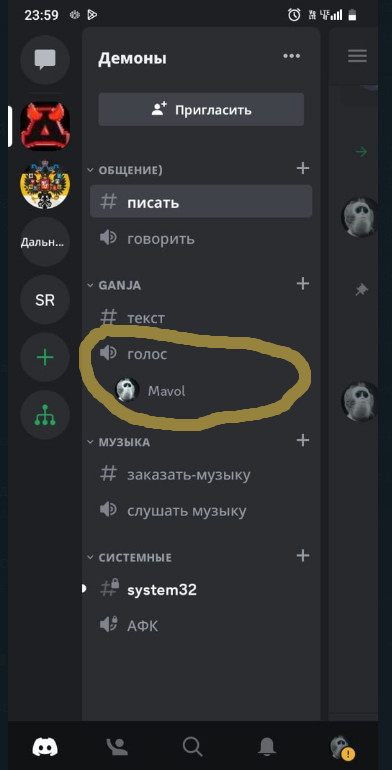Open the писать text channel
This screenshot has width=392, height=770.
coord(201,201)
